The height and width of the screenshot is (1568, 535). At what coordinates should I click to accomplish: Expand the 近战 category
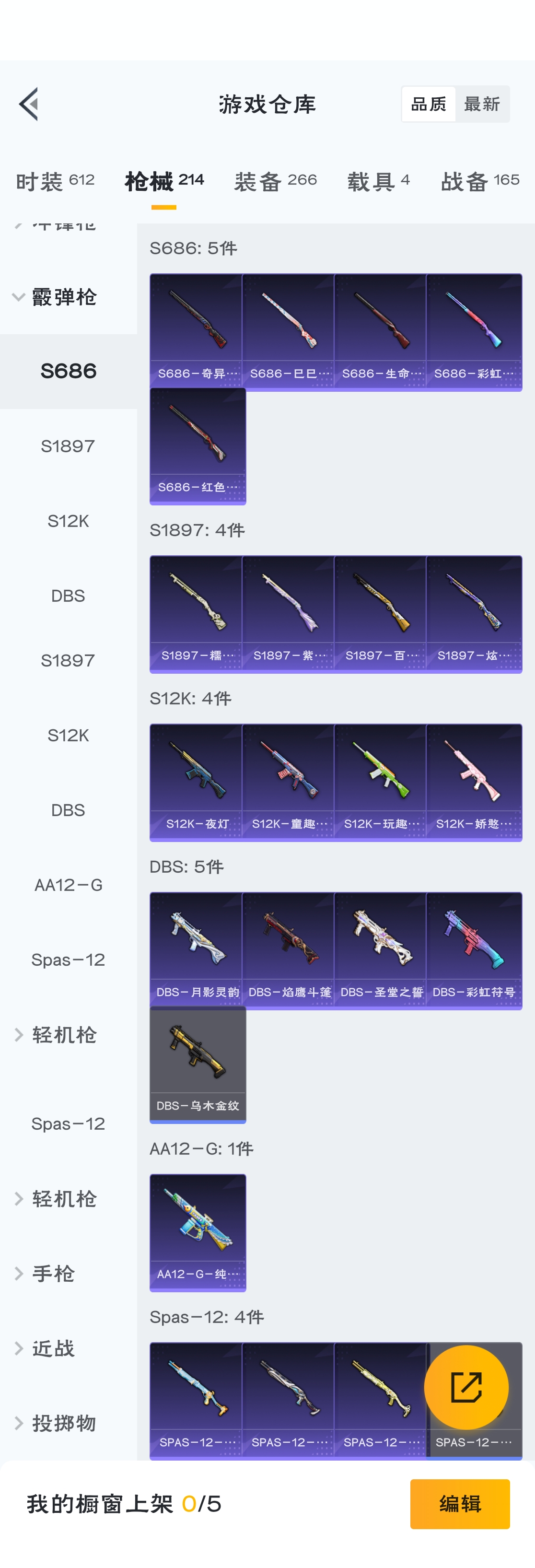(x=53, y=1348)
